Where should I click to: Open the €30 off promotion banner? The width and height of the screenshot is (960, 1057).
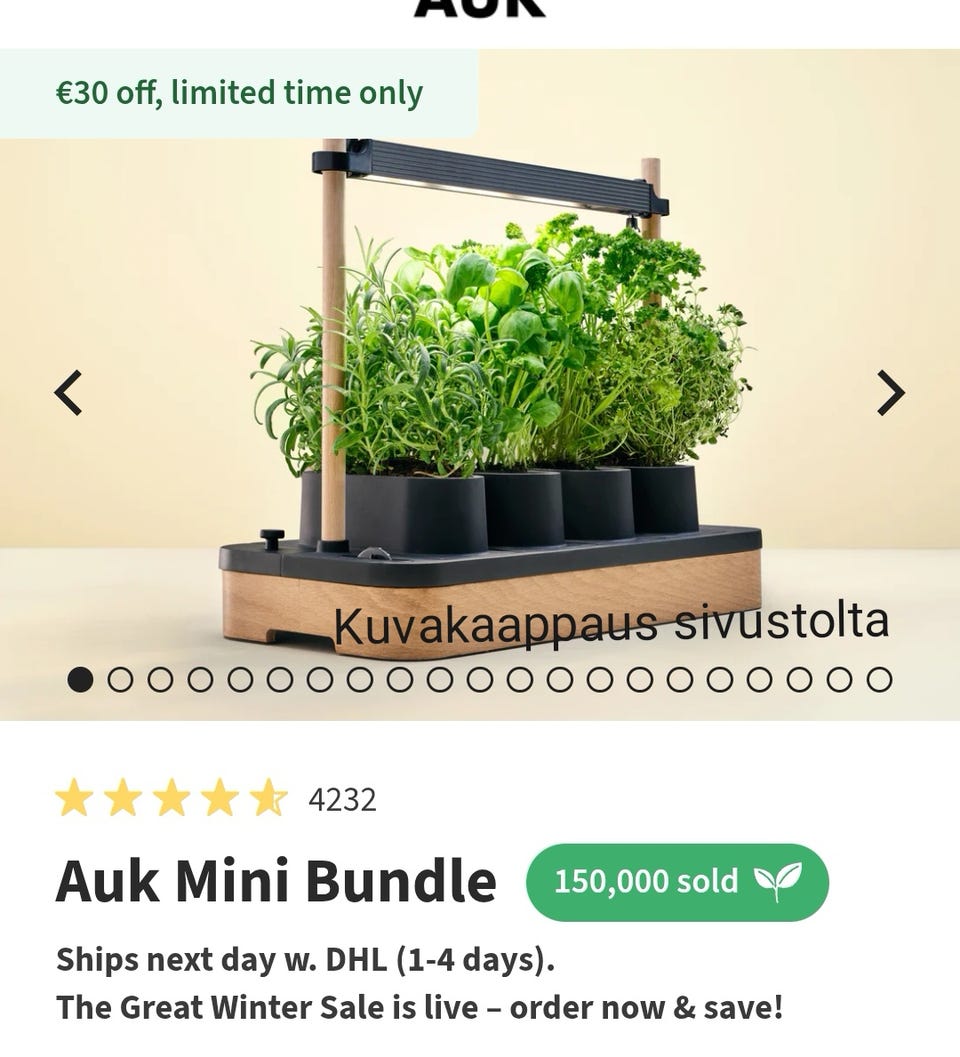point(240,93)
